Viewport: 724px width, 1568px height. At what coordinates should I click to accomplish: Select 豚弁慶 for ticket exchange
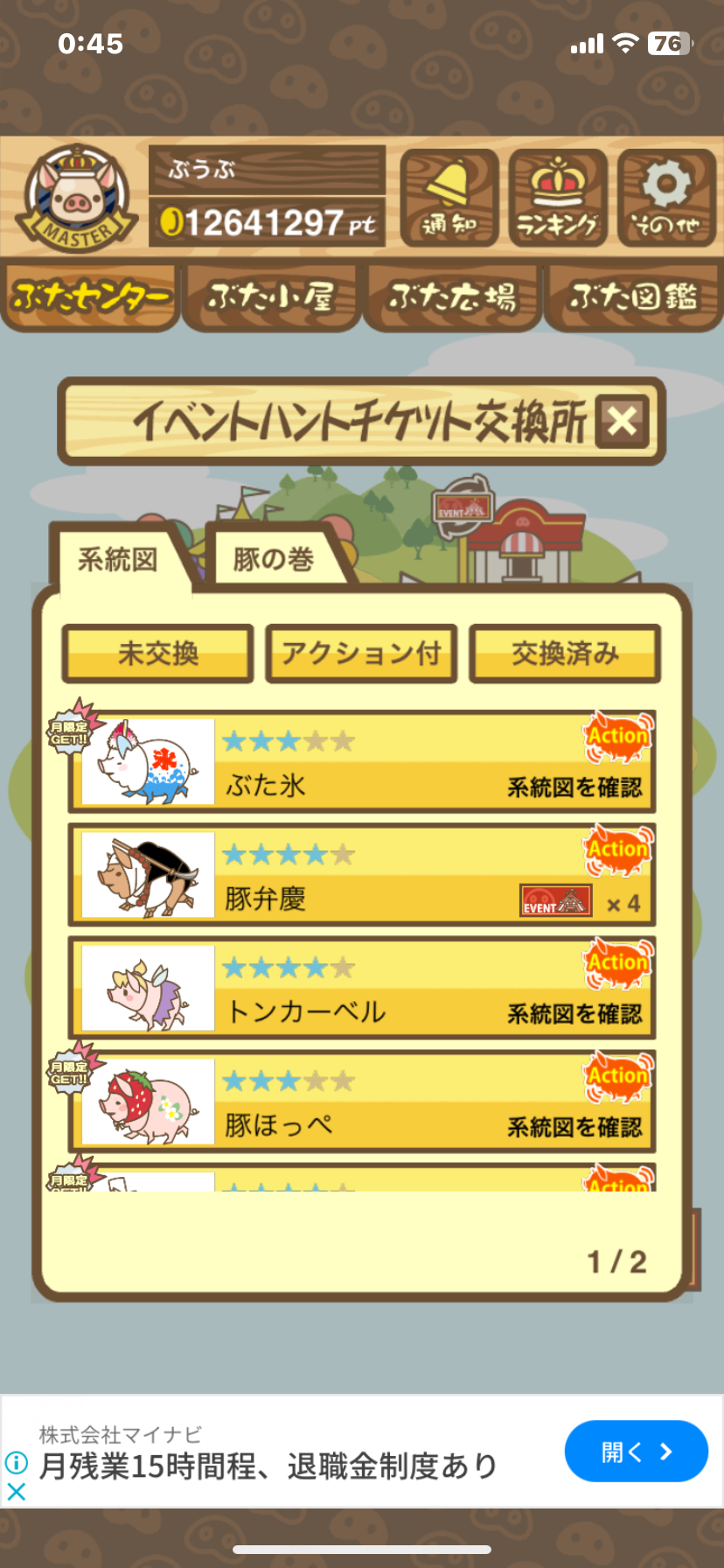pos(362,875)
